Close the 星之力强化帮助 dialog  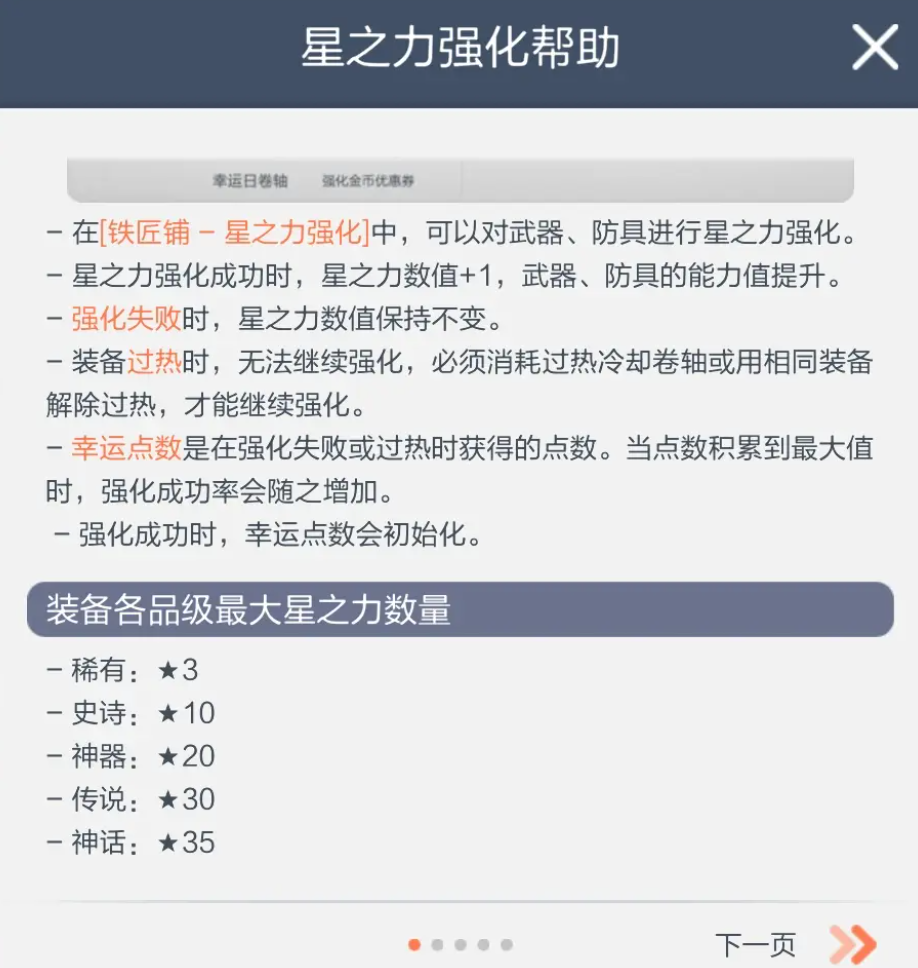(873, 48)
